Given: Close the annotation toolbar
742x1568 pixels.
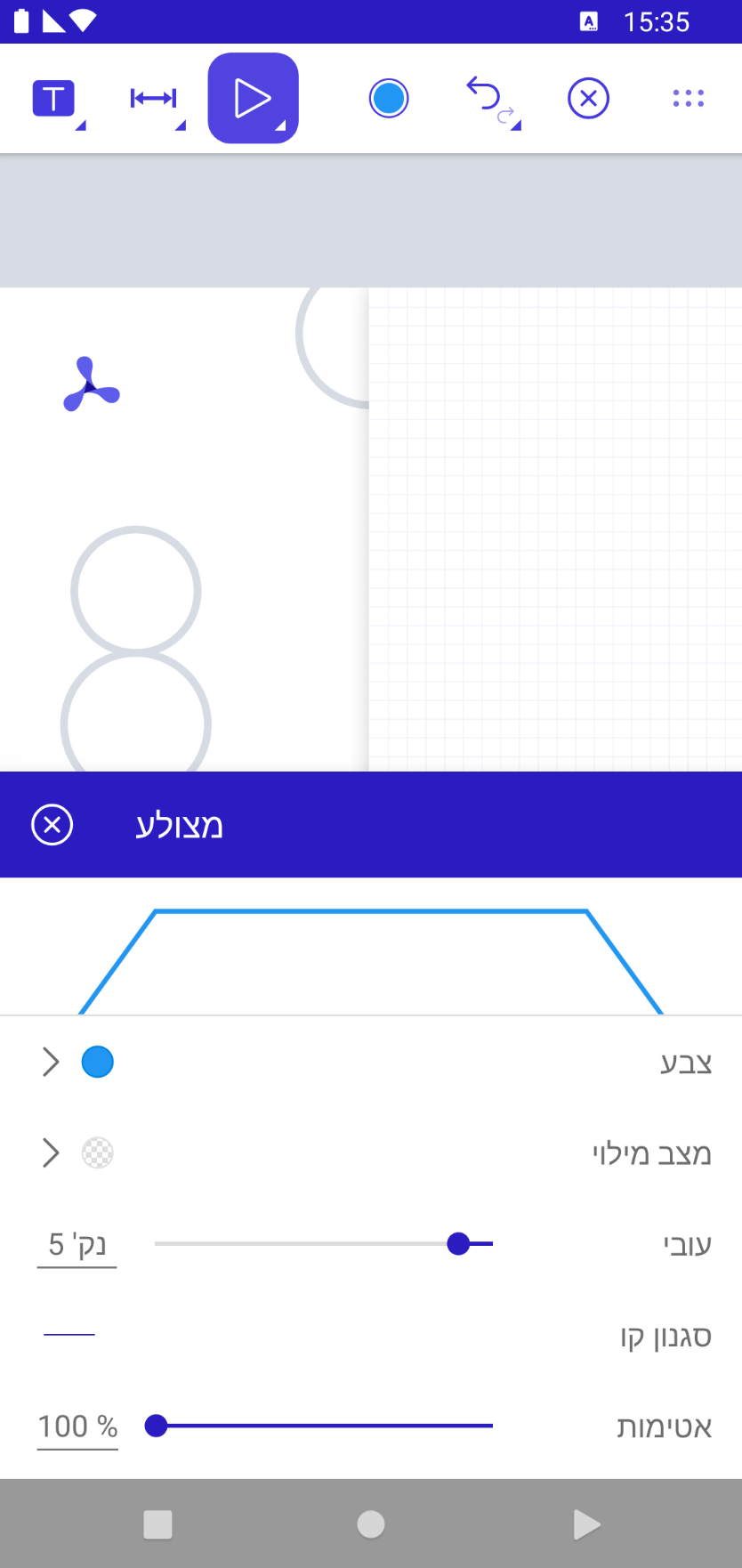Looking at the screenshot, I should click(588, 98).
